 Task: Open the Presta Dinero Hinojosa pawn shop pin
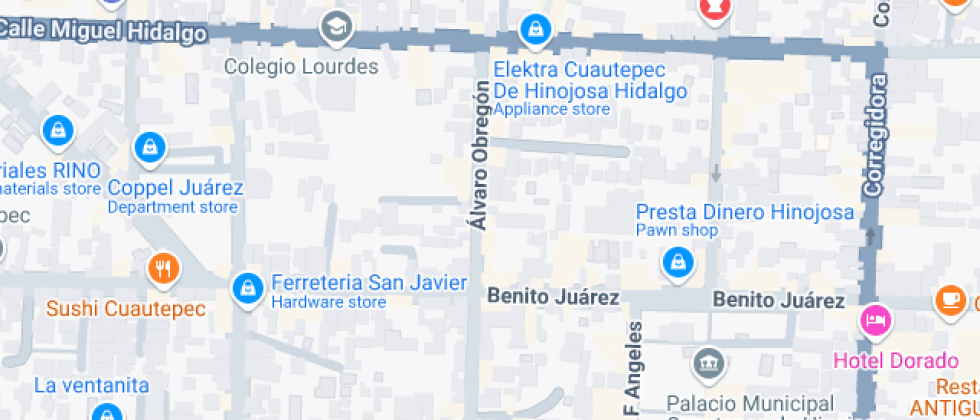pos(678,264)
